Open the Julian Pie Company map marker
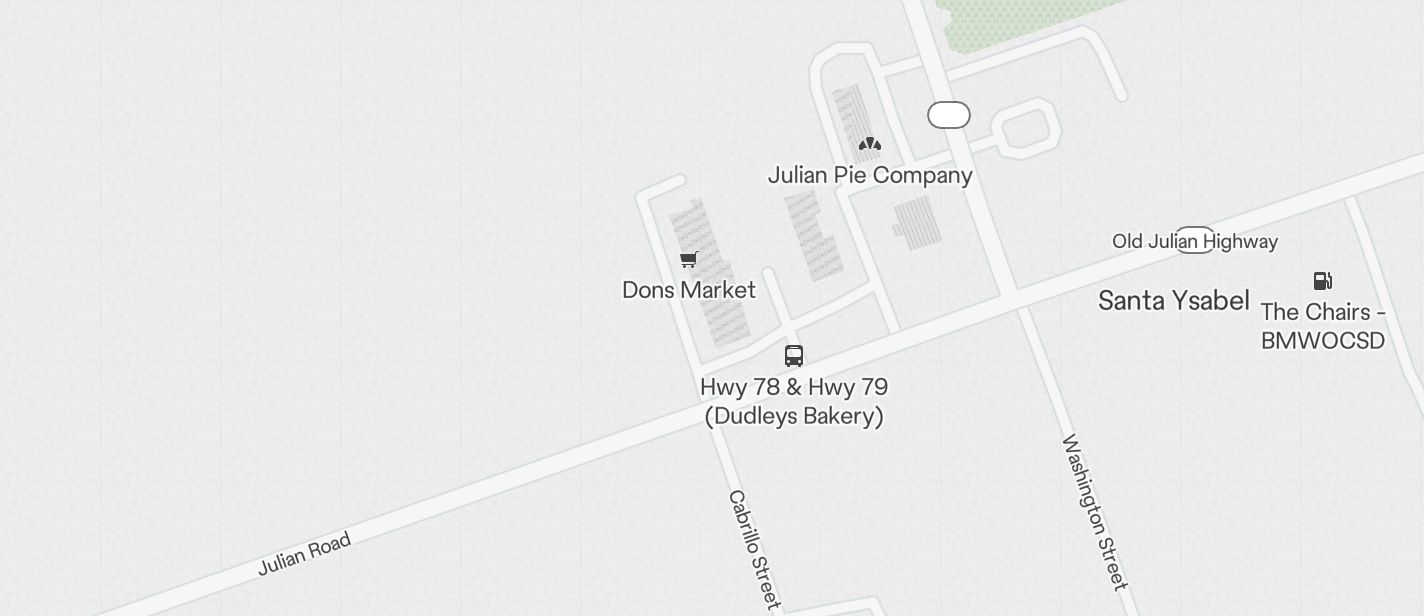Image resolution: width=1424 pixels, height=616 pixels. [x=870, y=144]
